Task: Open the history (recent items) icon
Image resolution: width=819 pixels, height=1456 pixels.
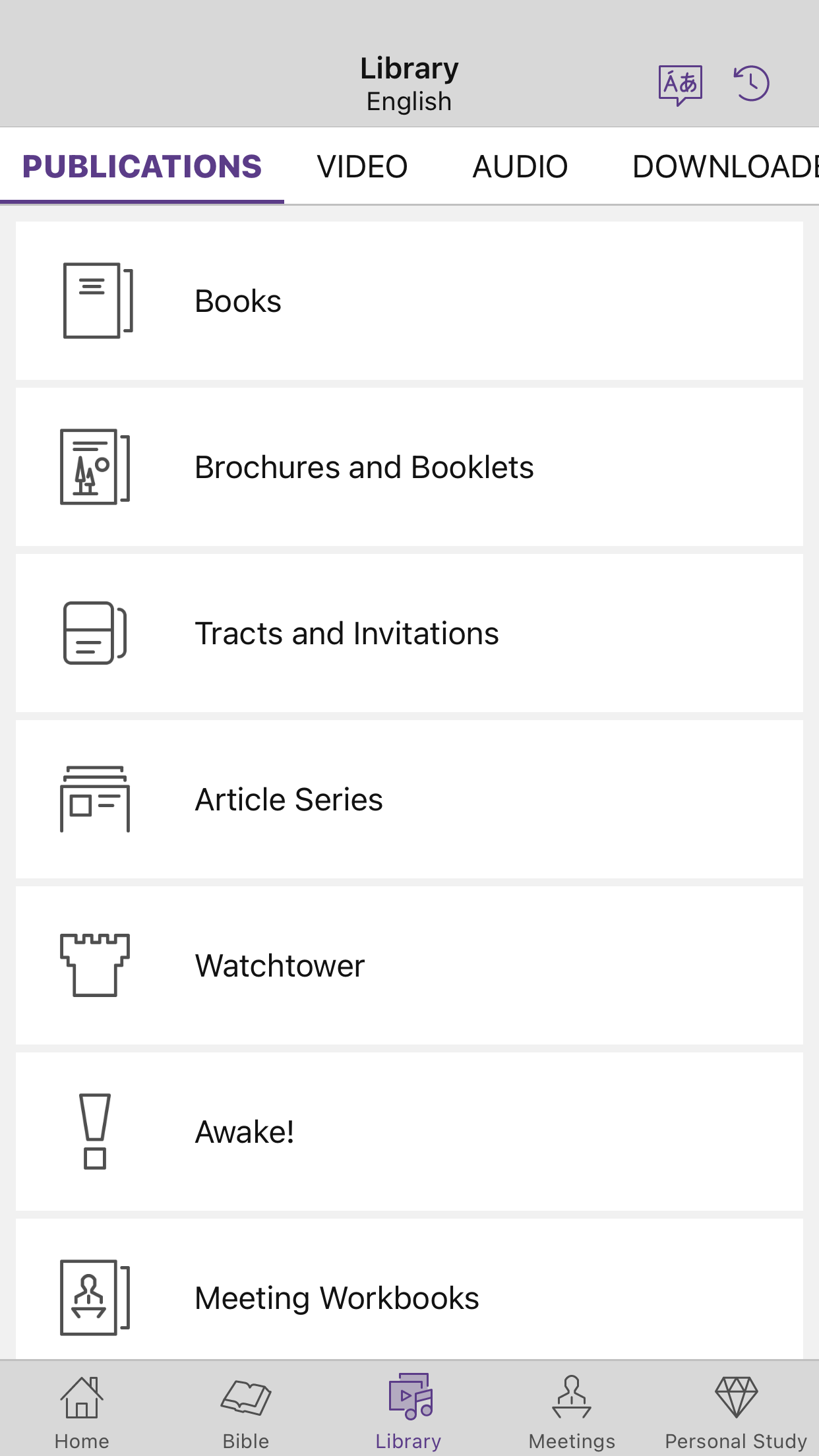Action: 754,83
